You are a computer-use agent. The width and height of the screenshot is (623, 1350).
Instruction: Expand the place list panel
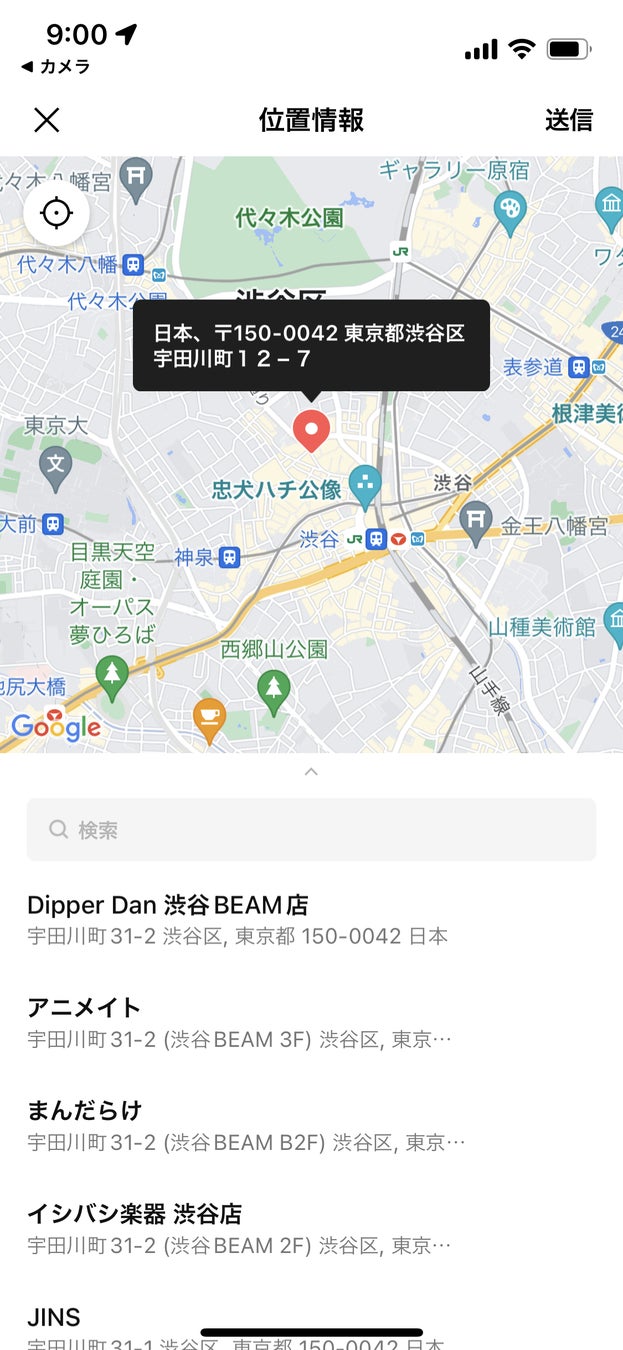(311, 771)
